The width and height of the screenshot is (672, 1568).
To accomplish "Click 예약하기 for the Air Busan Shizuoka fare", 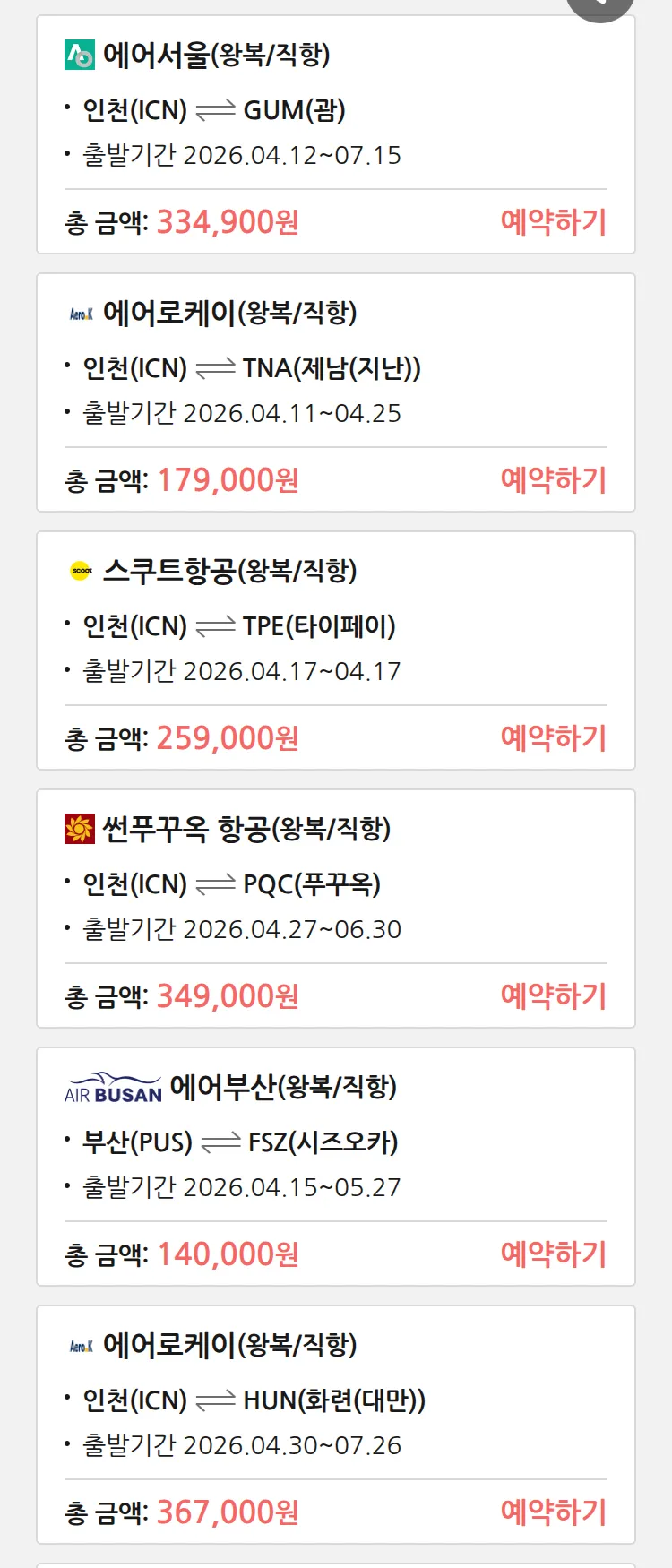I will 554,1254.
